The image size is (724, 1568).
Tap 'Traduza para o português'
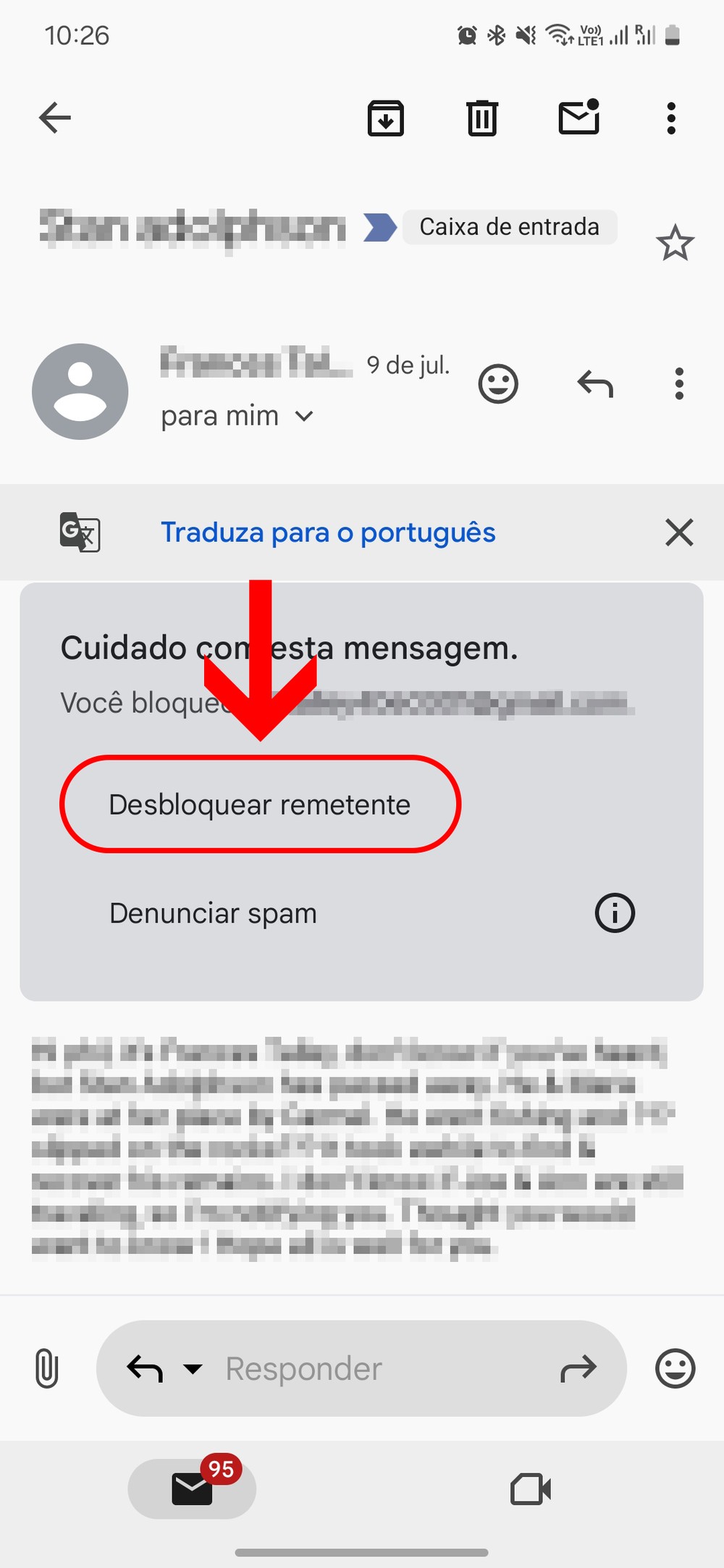[328, 533]
